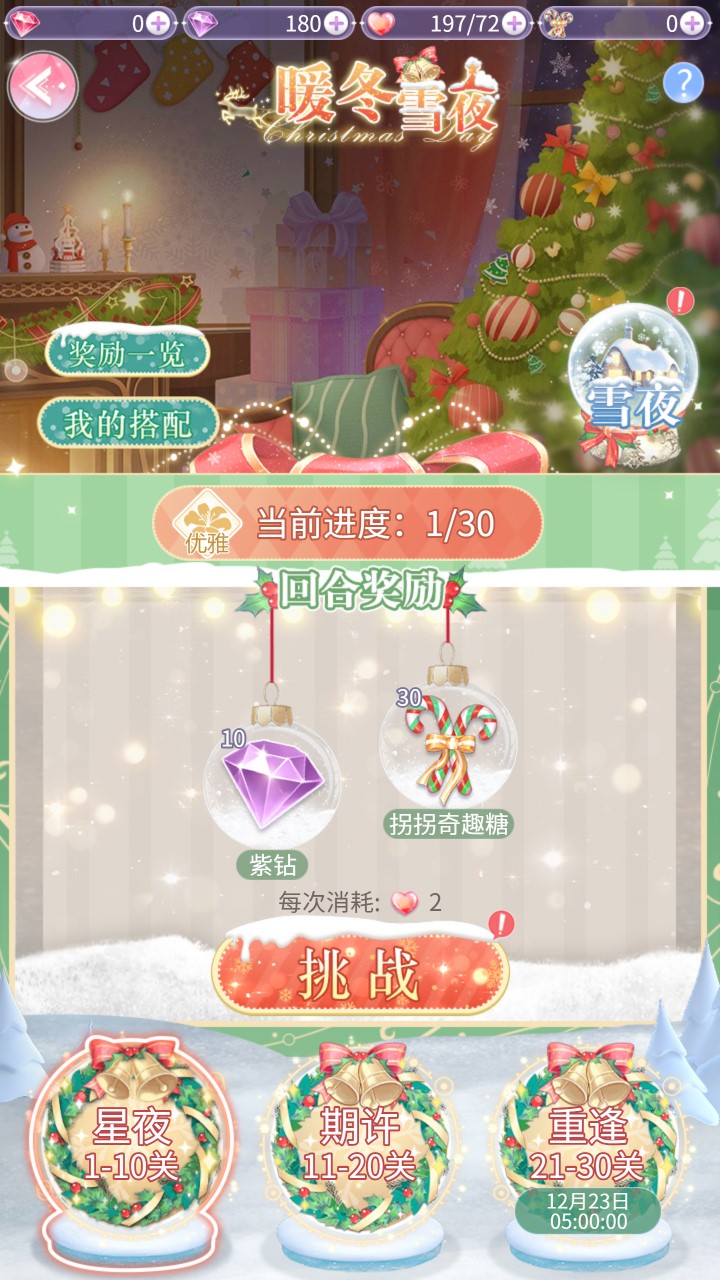Add more pink diamonds with the plus button
720x1280 pixels.
pos(158,23)
